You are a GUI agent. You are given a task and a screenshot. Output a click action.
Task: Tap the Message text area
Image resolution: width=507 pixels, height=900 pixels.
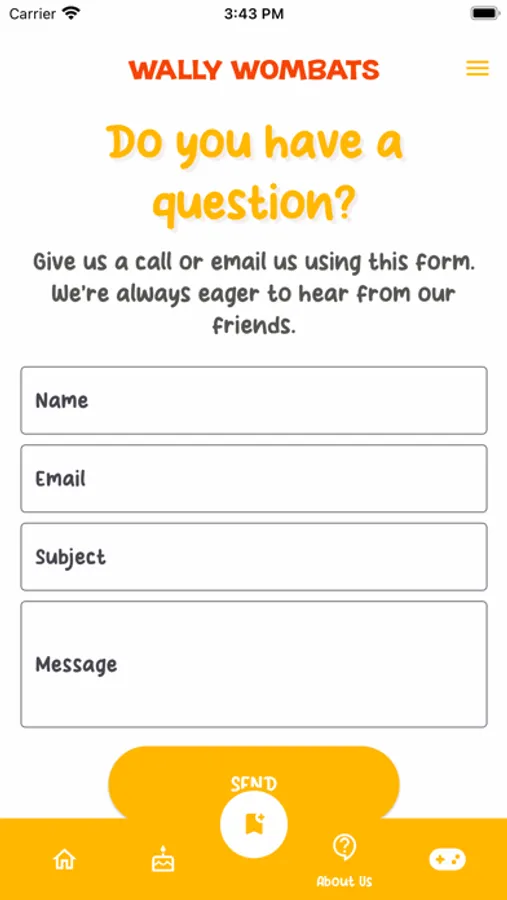[254, 664]
